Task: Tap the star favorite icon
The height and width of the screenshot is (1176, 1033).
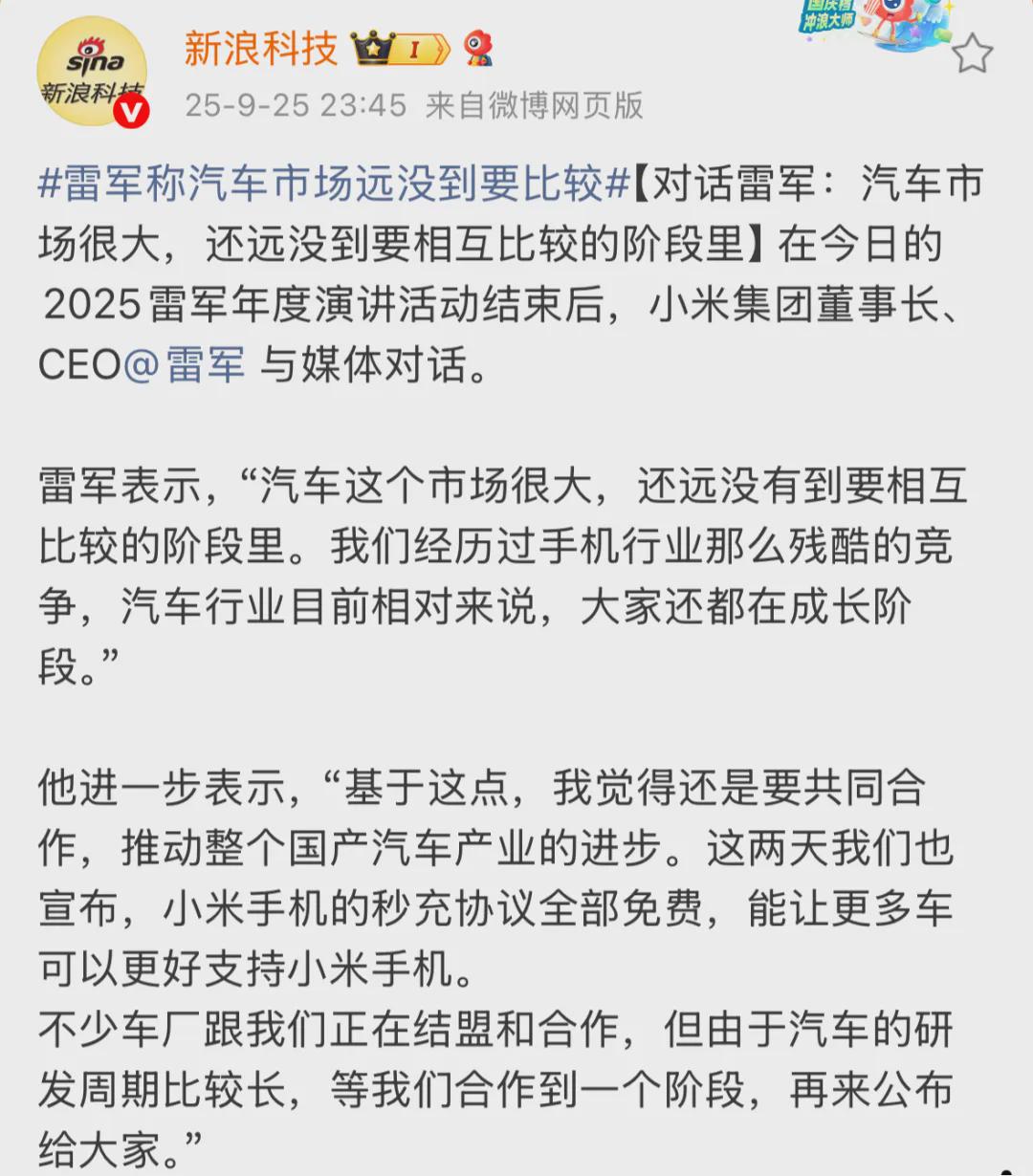Action: (972, 54)
